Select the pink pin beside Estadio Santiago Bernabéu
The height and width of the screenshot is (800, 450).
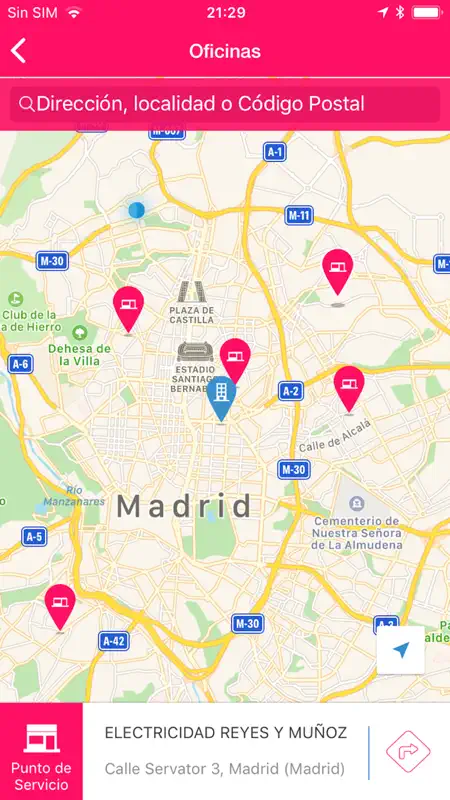pyautogui.click(x=235, y=361)
